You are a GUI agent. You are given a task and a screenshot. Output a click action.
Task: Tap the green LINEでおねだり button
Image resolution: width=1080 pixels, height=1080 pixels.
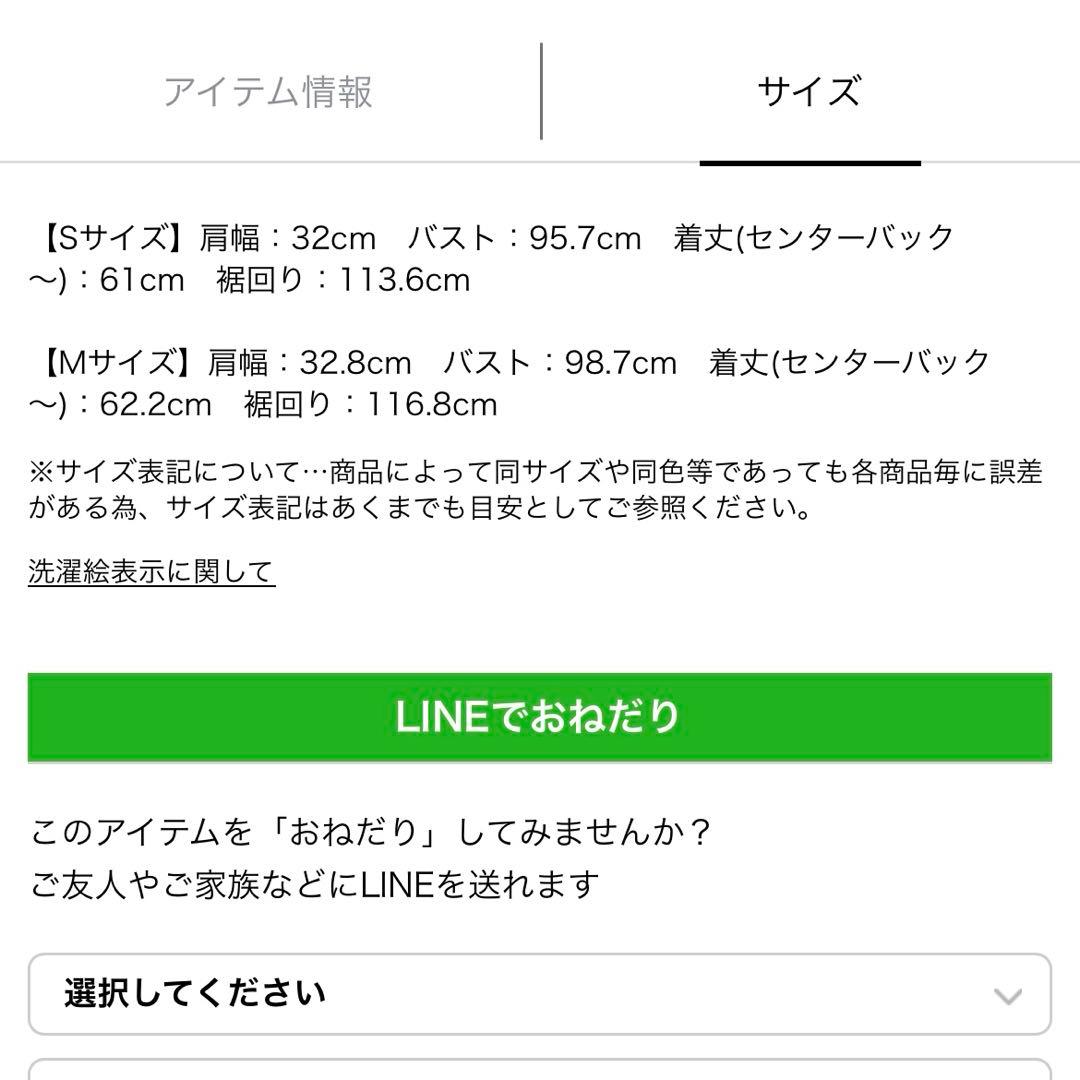click(539, 717)
